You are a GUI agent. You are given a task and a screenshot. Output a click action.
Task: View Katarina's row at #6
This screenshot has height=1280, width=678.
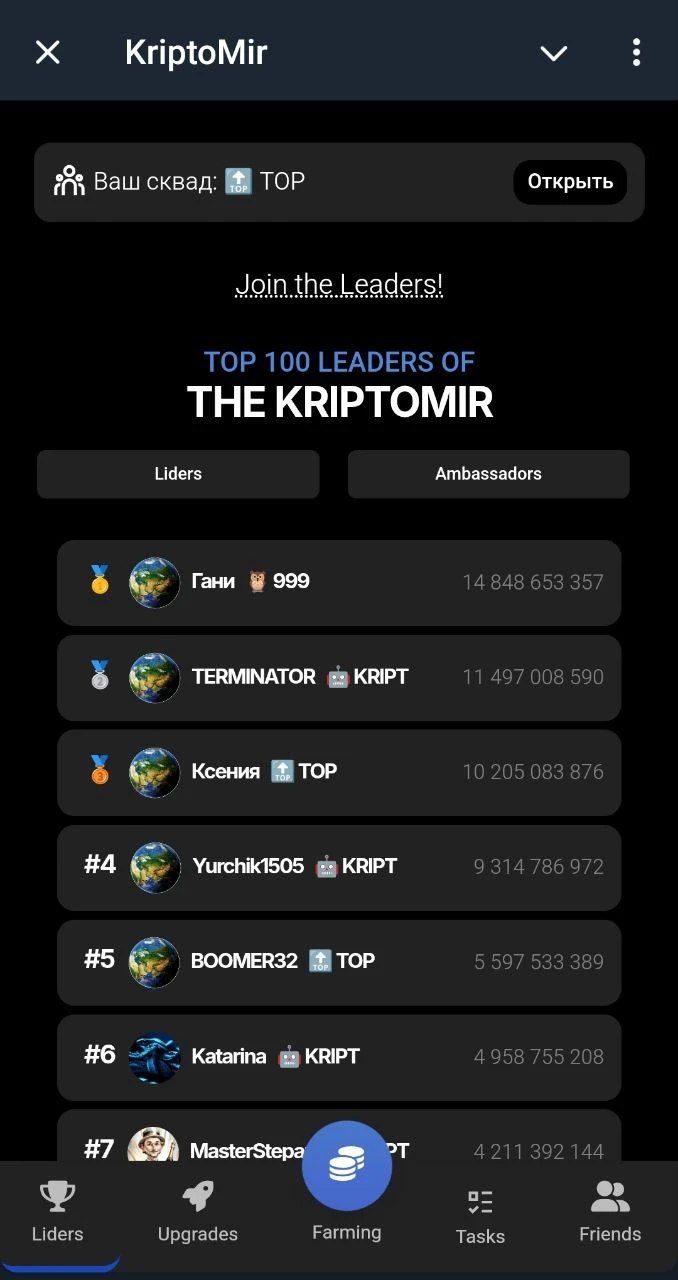click(339, 1057)
